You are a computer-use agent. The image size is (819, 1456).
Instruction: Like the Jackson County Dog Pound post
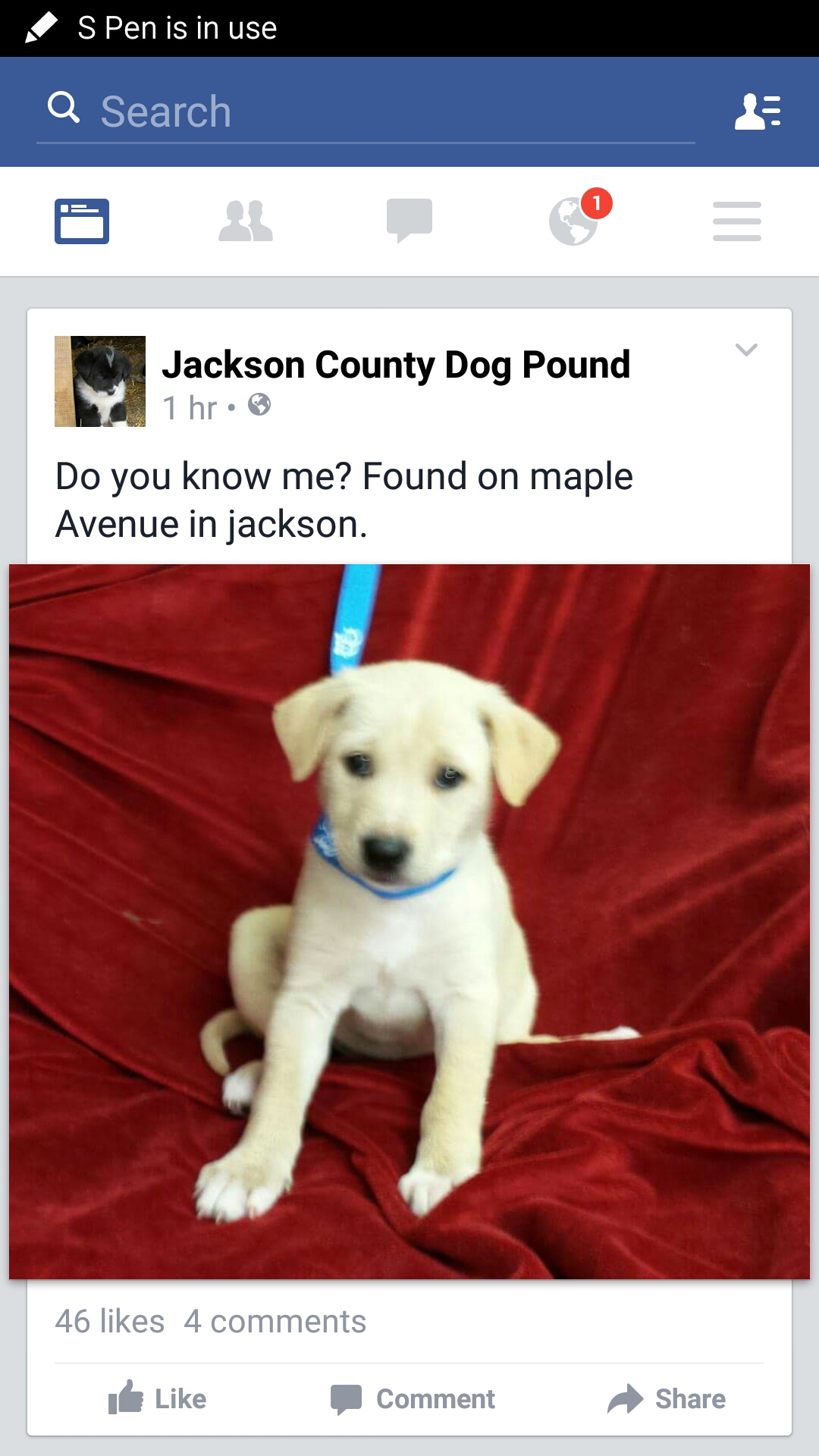(x=158, y=1399)
